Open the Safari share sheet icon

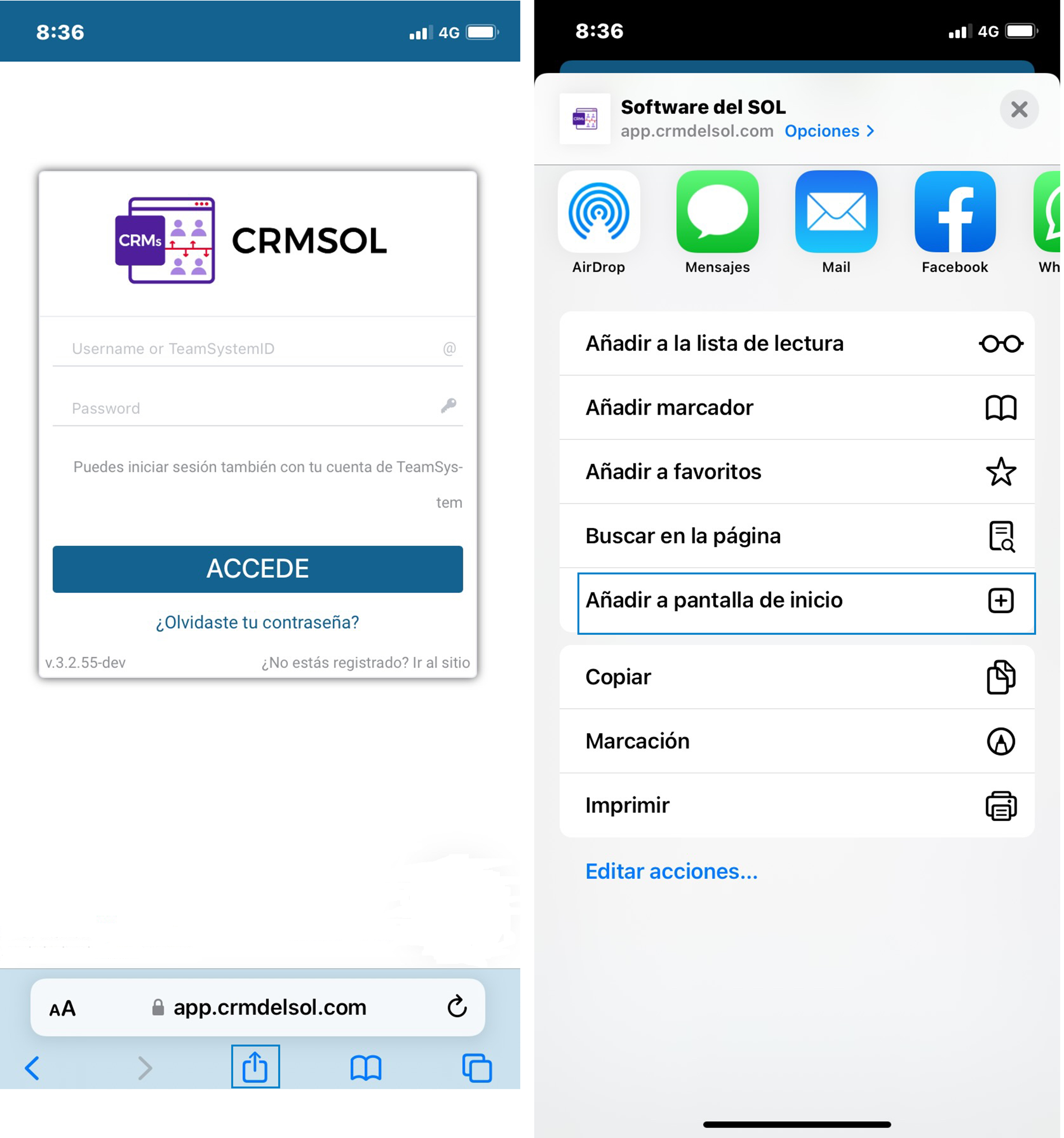[255, 1067]
